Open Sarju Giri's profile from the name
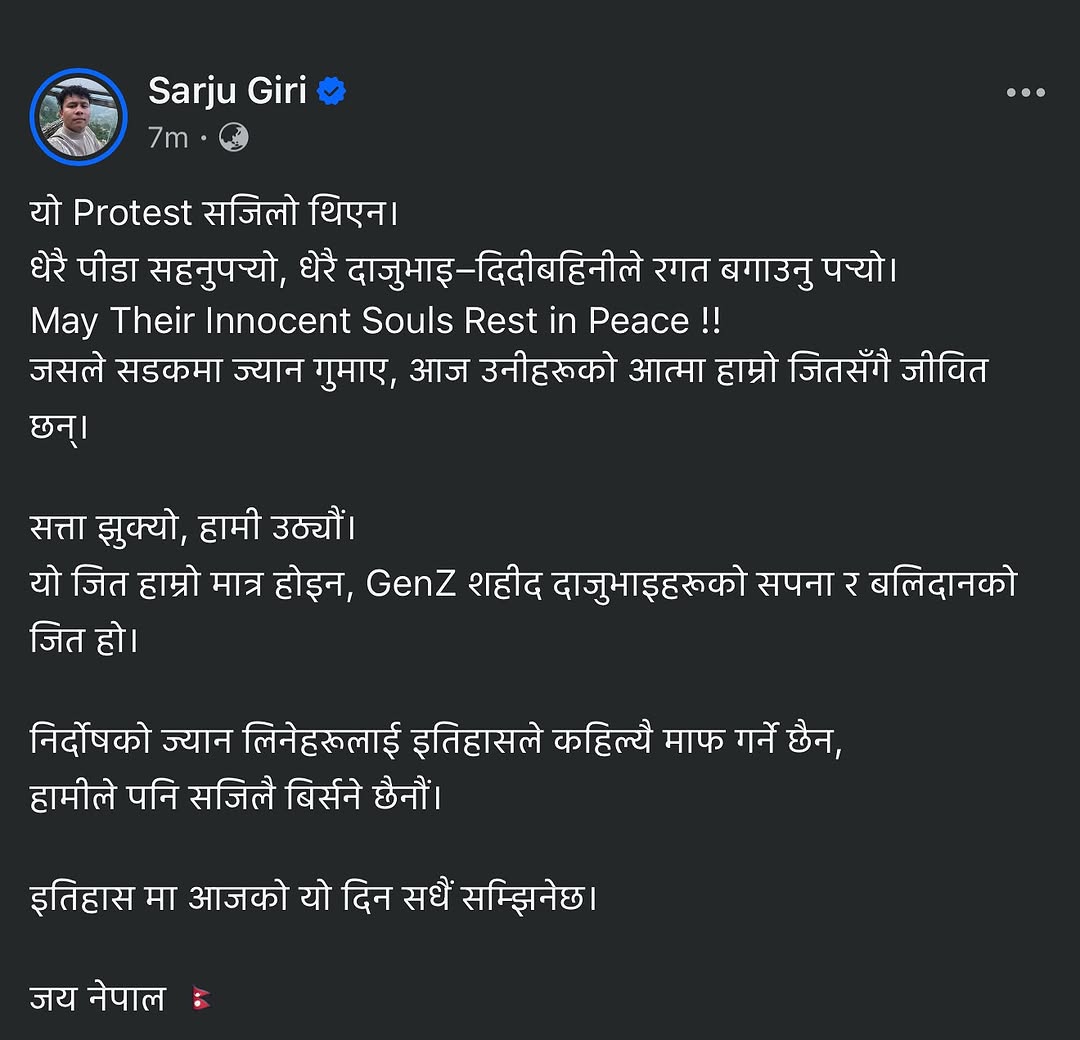This screenshot has height=1040, width=1080. (x=228, y=92)
